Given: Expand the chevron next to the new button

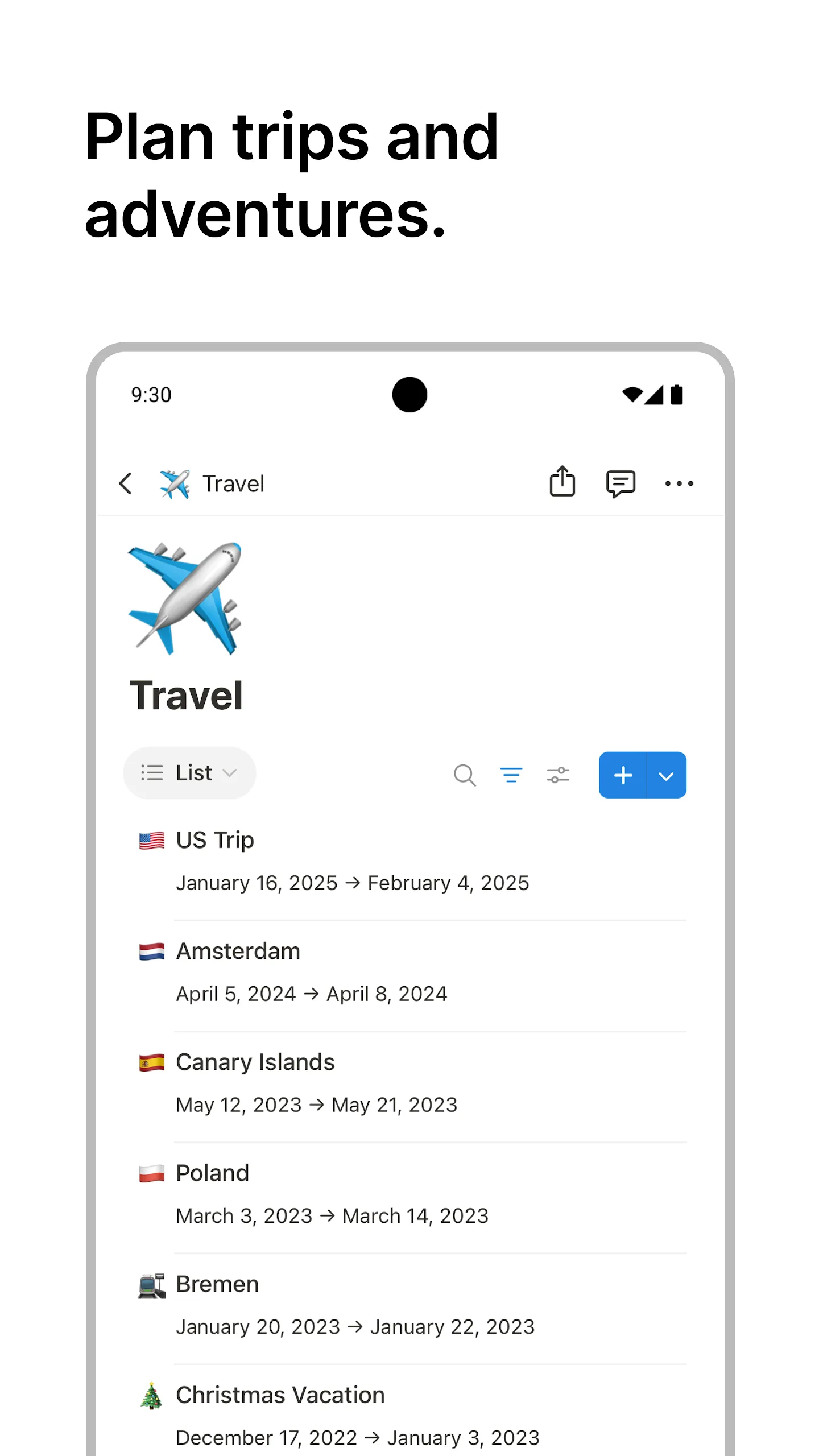Looking at the screenshot, I should tap(666, 775).
